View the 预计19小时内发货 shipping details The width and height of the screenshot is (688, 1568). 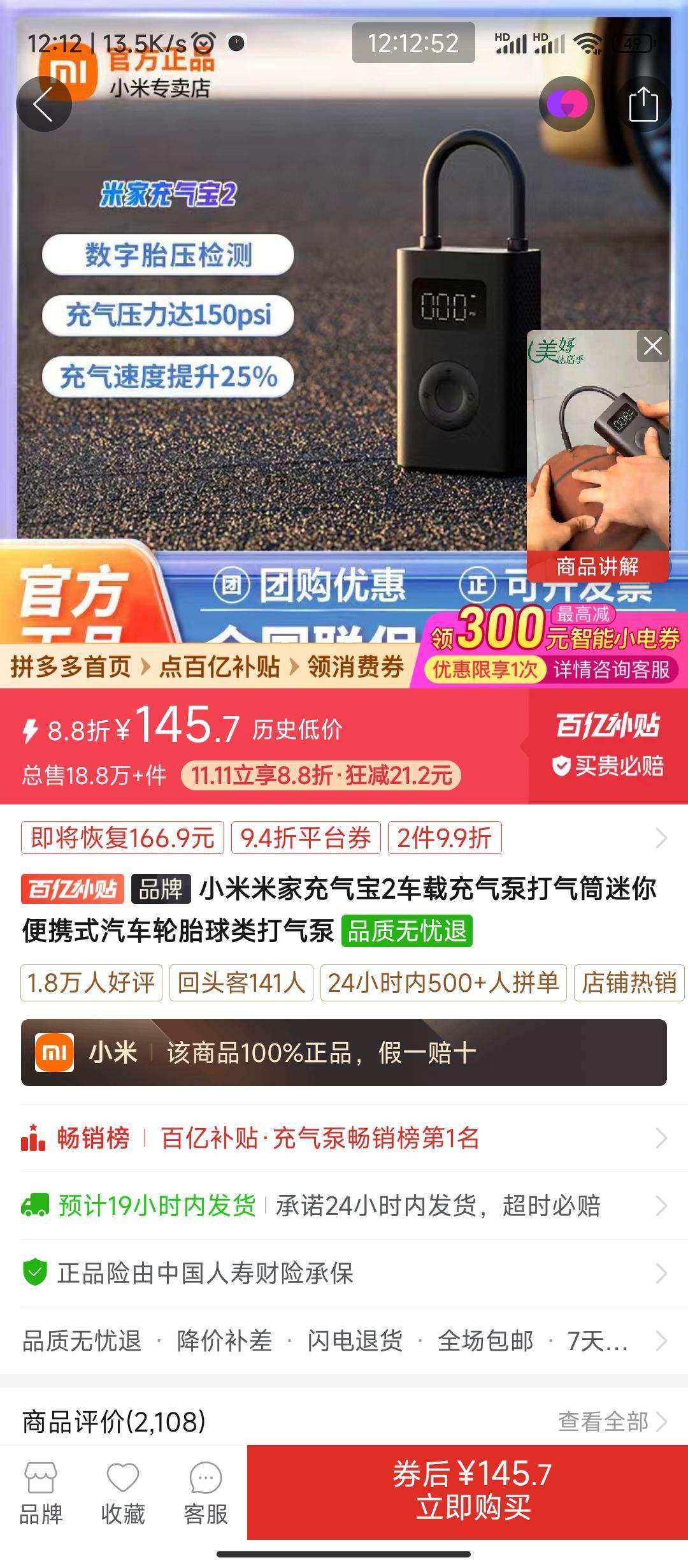pyautogui.click(x=344, y=1205)
